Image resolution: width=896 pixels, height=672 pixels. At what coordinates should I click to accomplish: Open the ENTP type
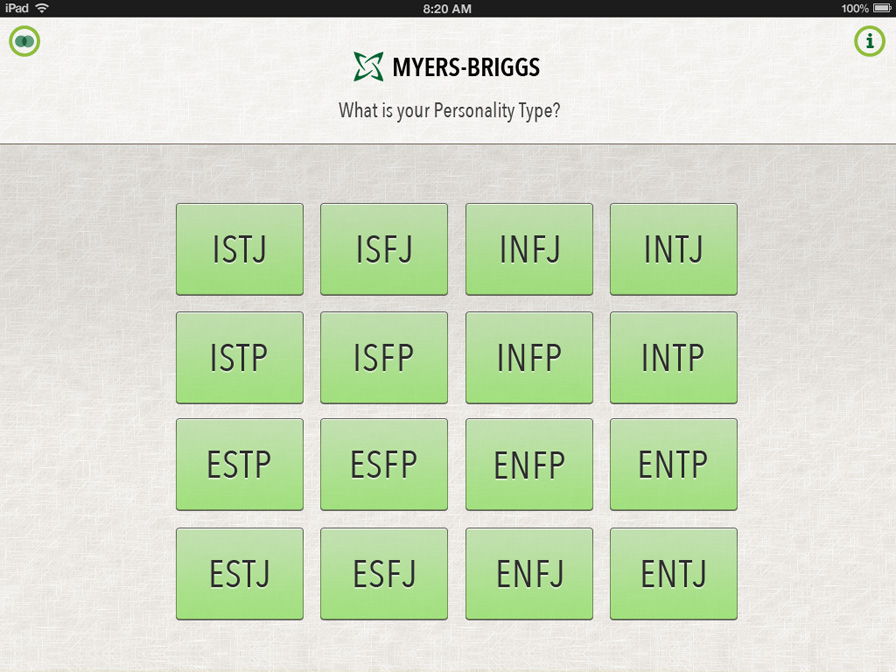[673, 465]
